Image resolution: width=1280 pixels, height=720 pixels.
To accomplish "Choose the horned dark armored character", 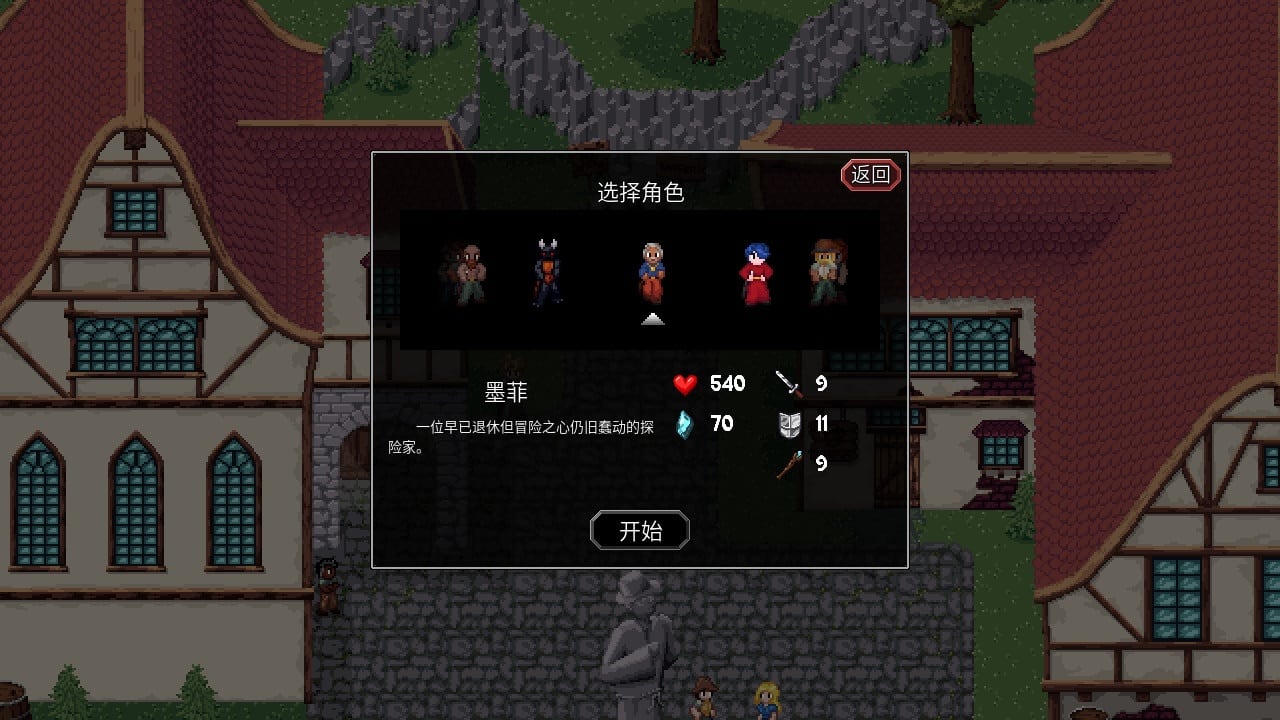I will [x=547, y=273].
